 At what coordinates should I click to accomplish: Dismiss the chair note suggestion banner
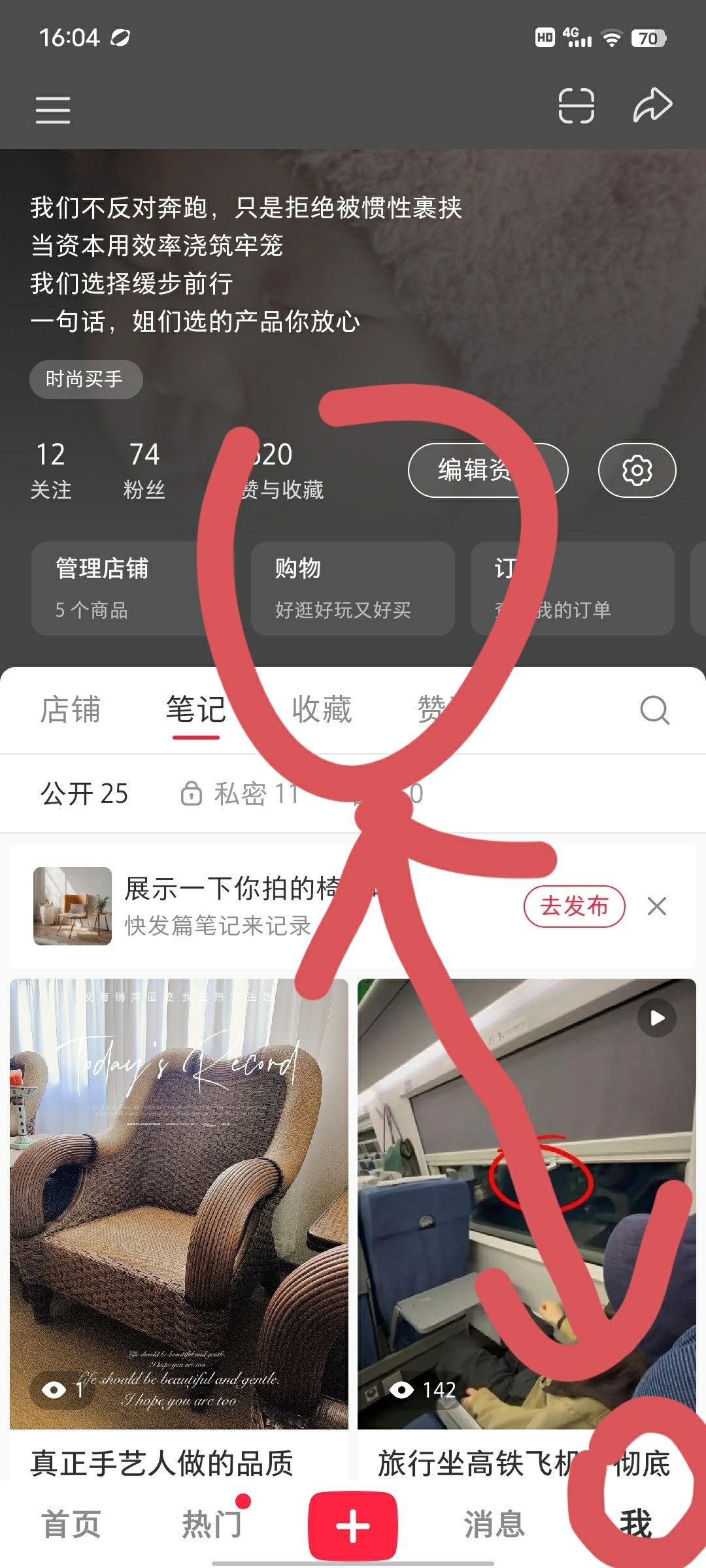657,906
